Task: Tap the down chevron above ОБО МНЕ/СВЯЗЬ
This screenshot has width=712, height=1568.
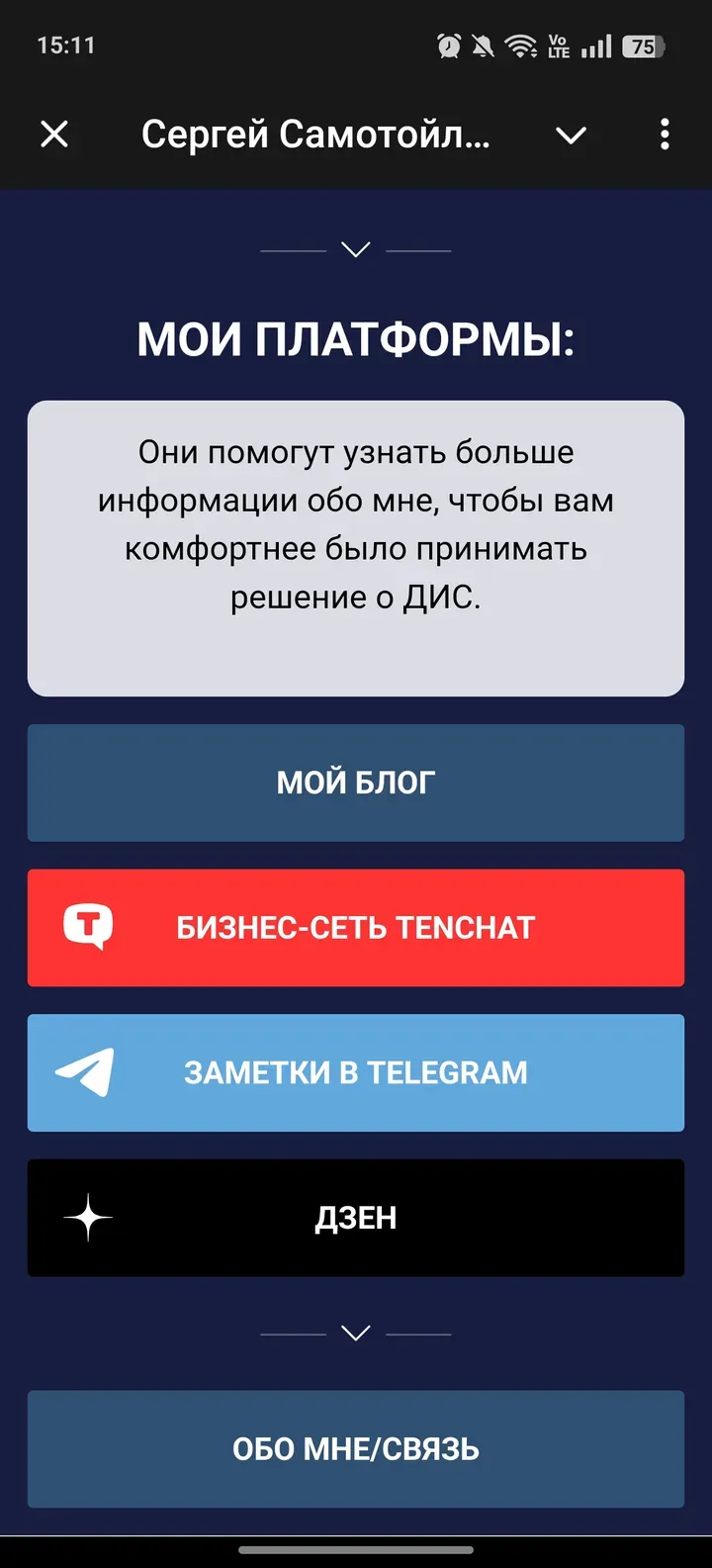Action: [355, 1332]
